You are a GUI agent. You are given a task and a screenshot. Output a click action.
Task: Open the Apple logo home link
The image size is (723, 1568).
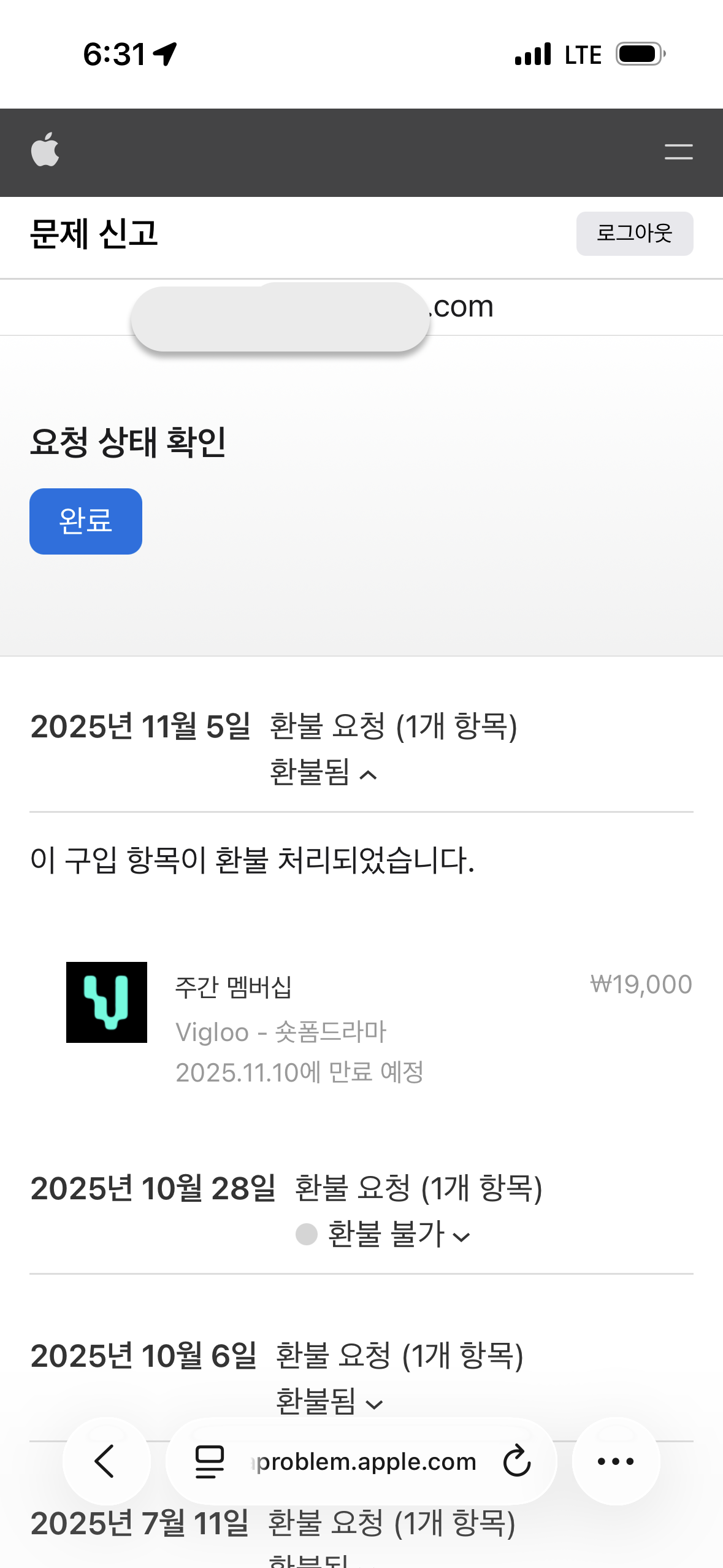(x=45, y=150)
